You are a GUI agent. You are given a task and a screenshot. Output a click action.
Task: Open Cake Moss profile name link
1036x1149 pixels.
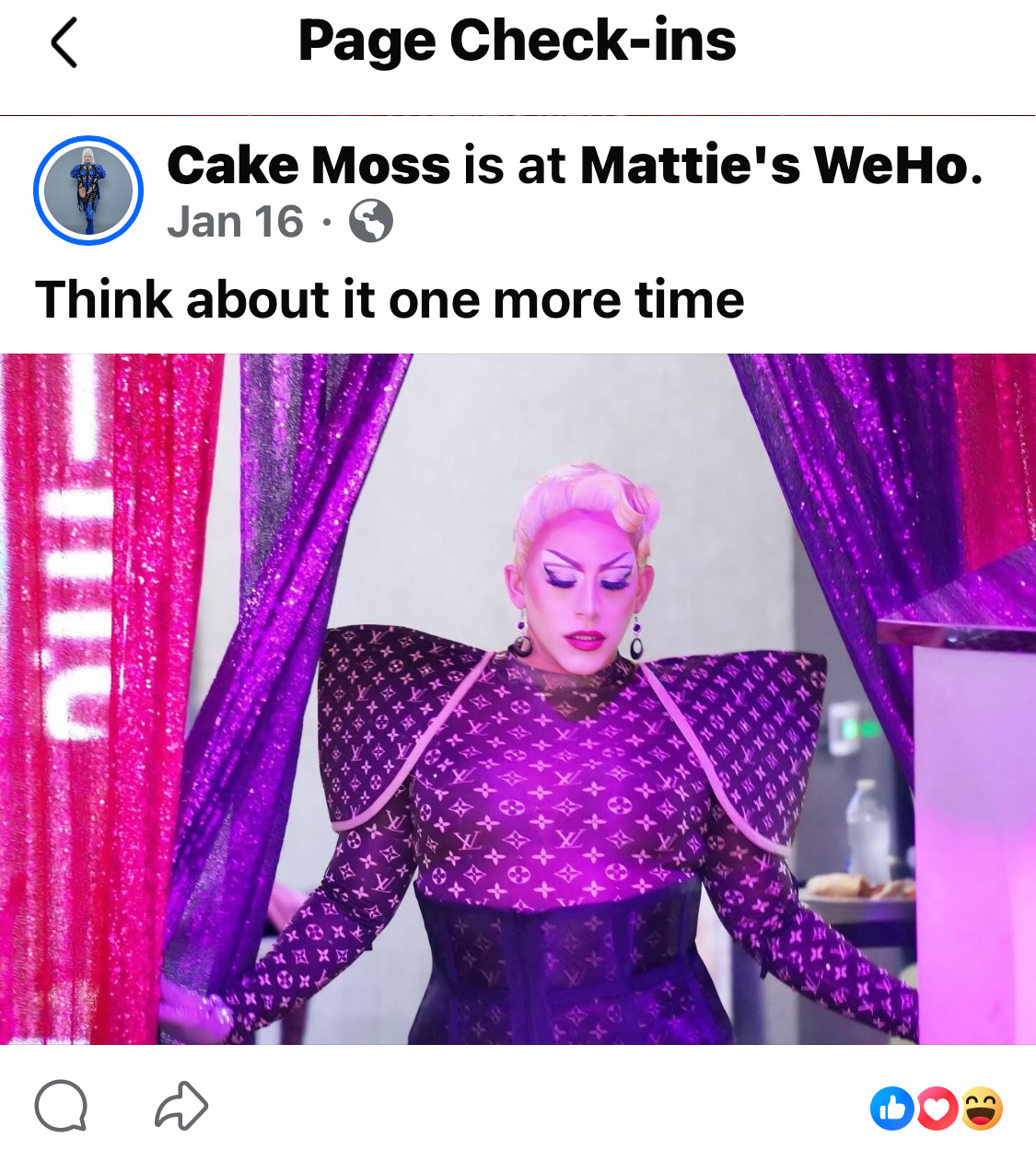pyautogui.click(x=308, y=166)
